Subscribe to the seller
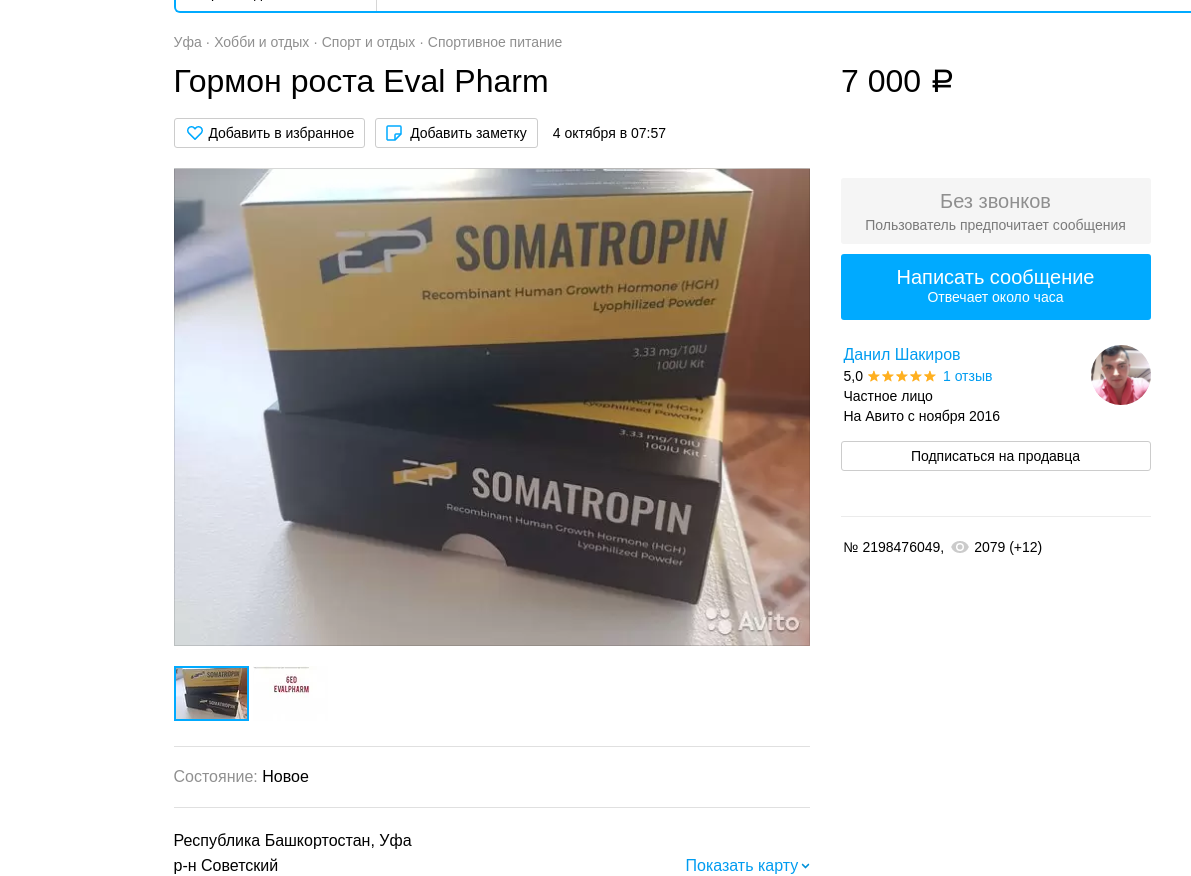1191x876 pixels. coord(995,456)
